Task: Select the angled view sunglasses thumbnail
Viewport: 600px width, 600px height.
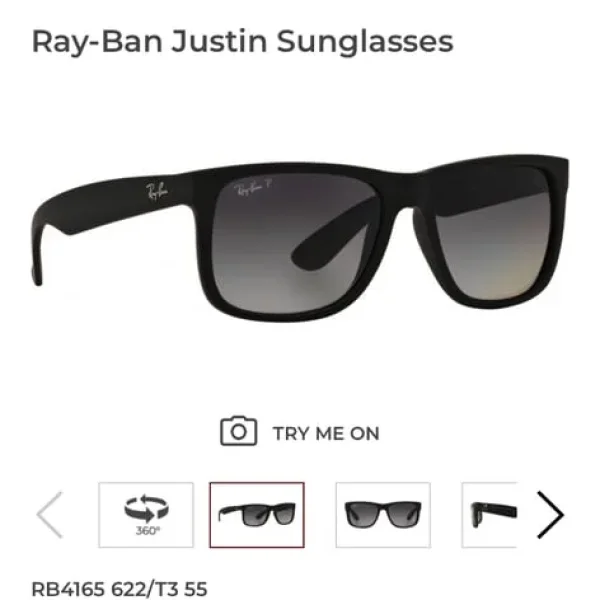Action: (256, 515)
